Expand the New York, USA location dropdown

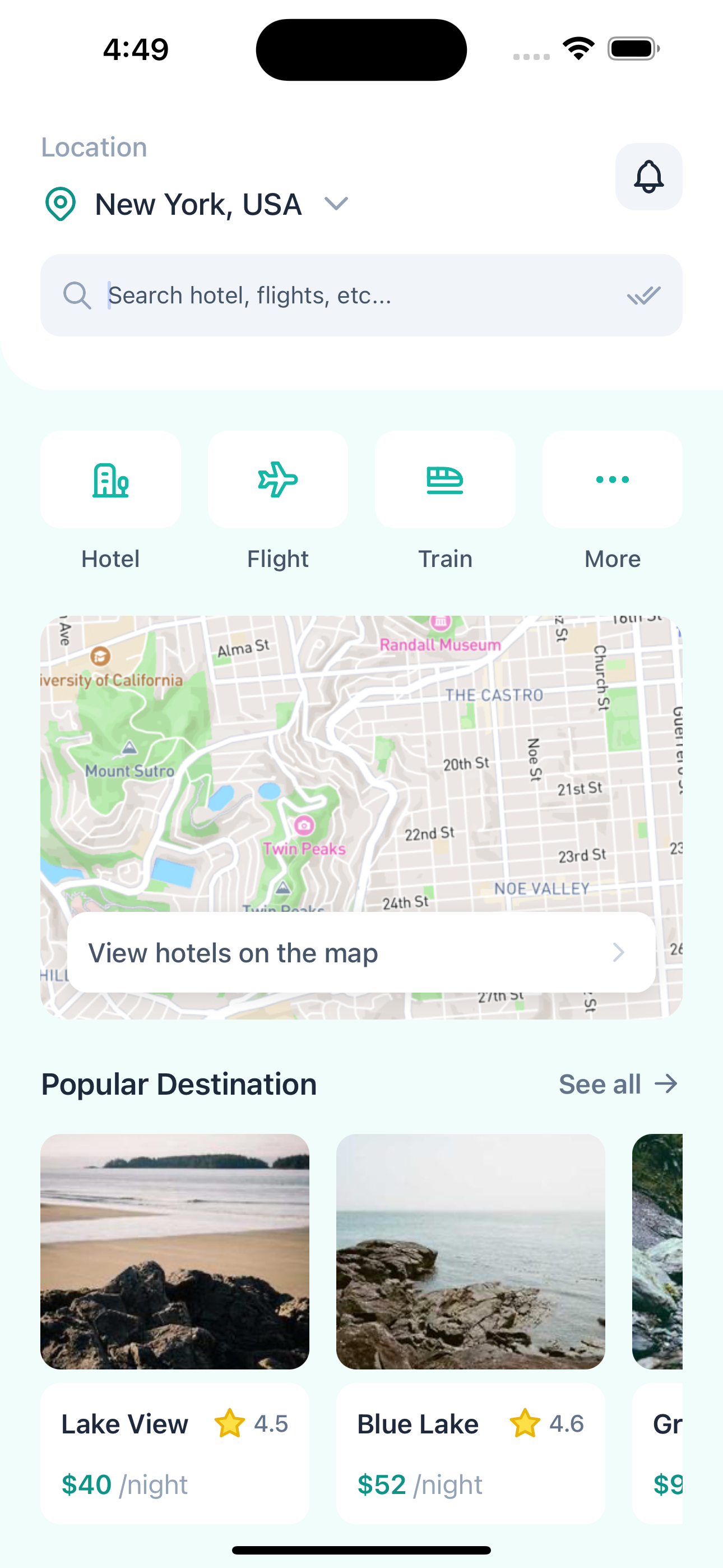336,204
